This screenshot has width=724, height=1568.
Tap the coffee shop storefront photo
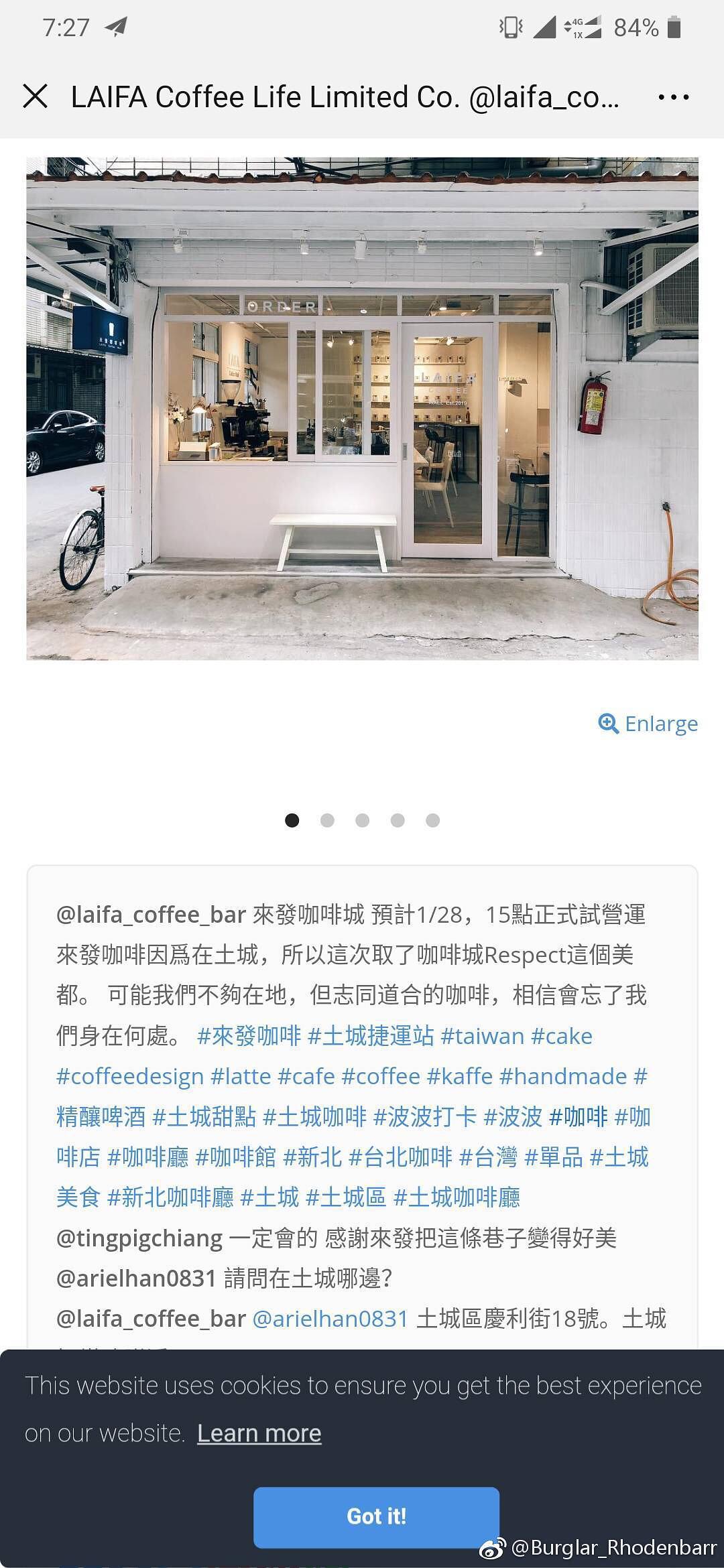362,409
